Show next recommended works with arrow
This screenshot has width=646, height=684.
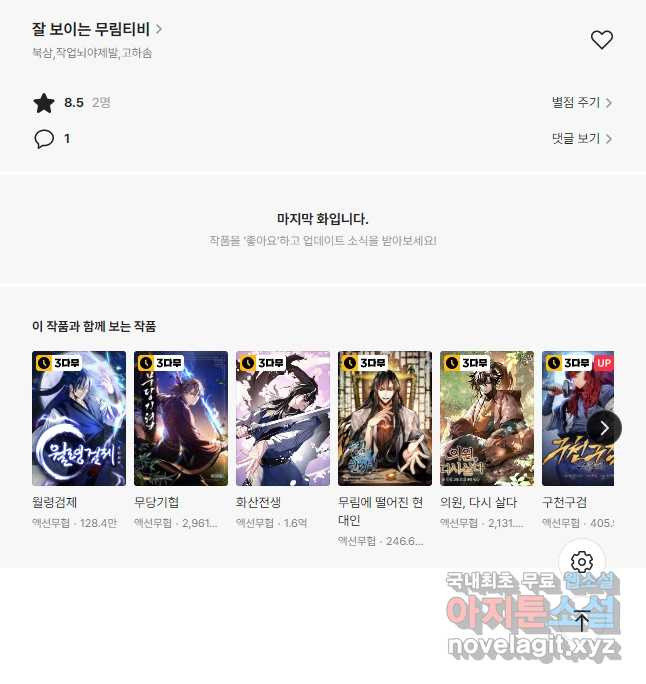pyautogui.click(x=604, y=428)
